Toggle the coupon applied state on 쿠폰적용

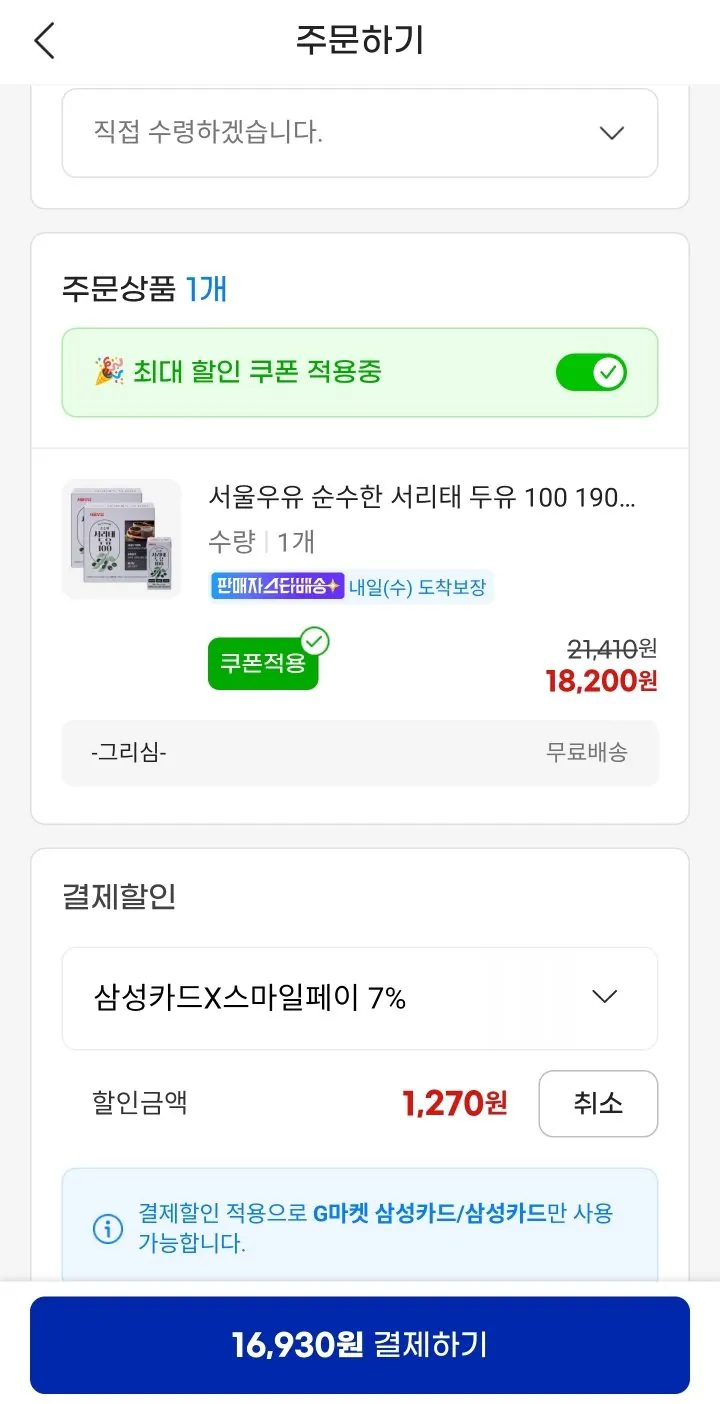pyautogui.click(x=263, y=662)
